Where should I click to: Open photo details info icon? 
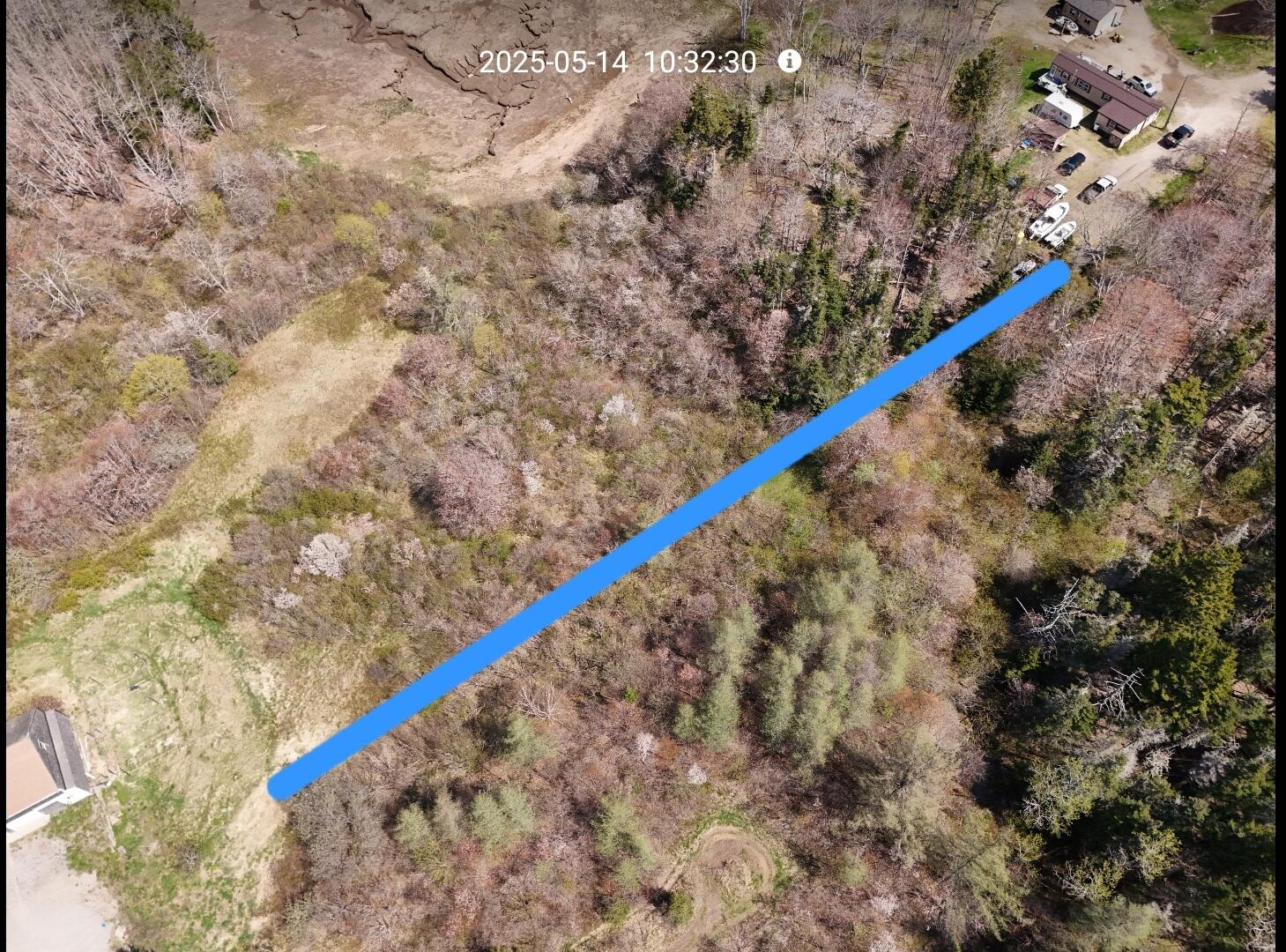click(790, 61)
